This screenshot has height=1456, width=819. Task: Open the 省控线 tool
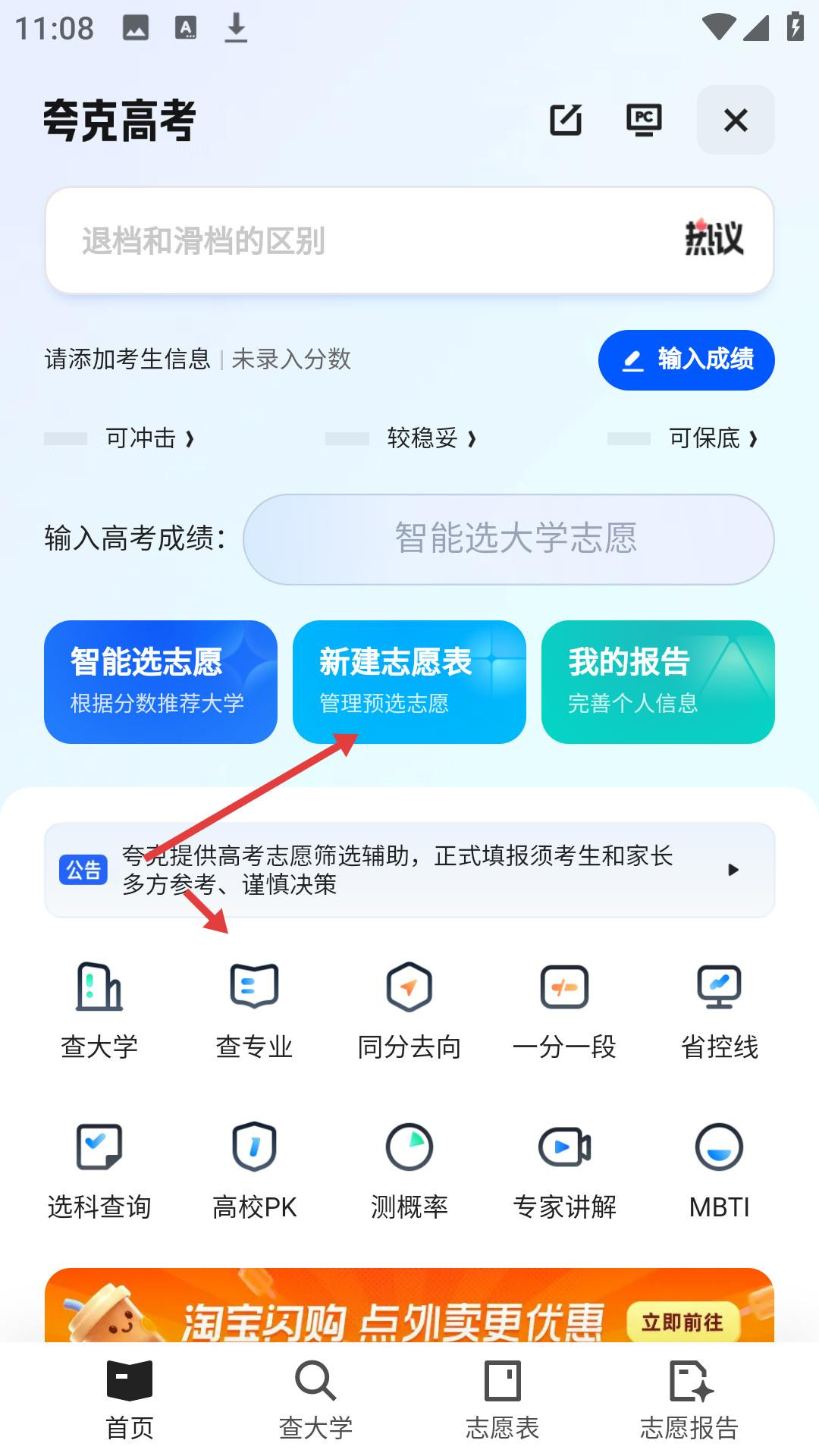coord(719,1009)
